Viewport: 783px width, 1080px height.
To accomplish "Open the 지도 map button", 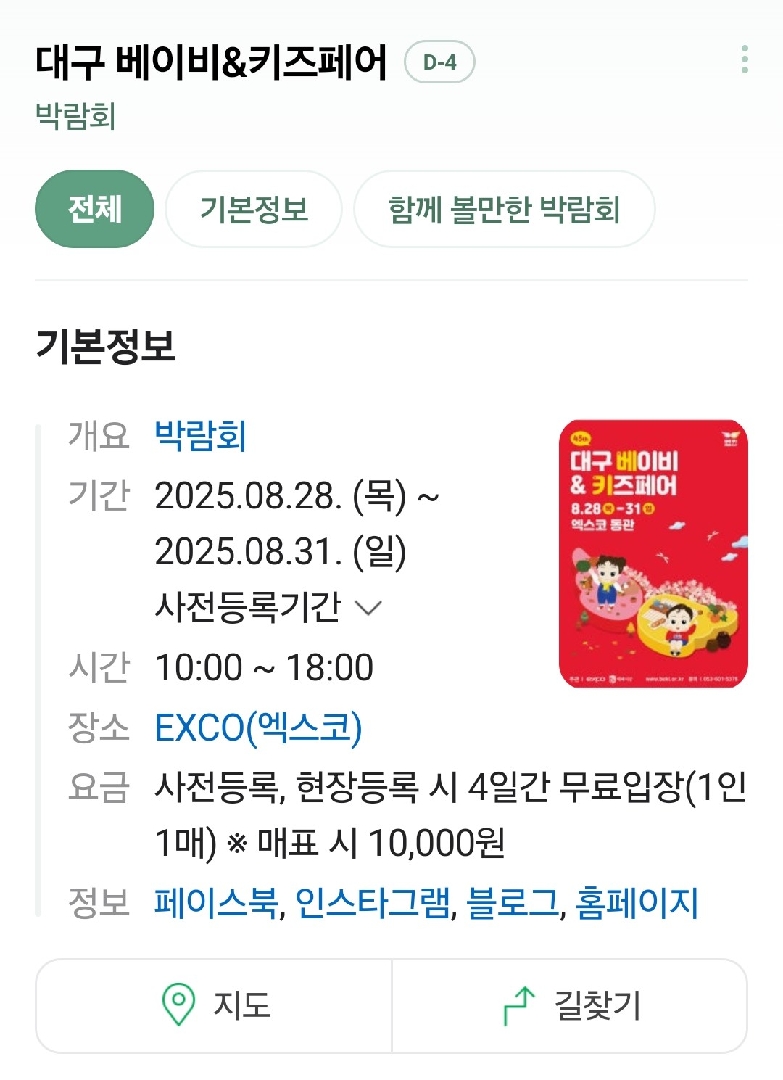I will click(x=214, y=1005).
